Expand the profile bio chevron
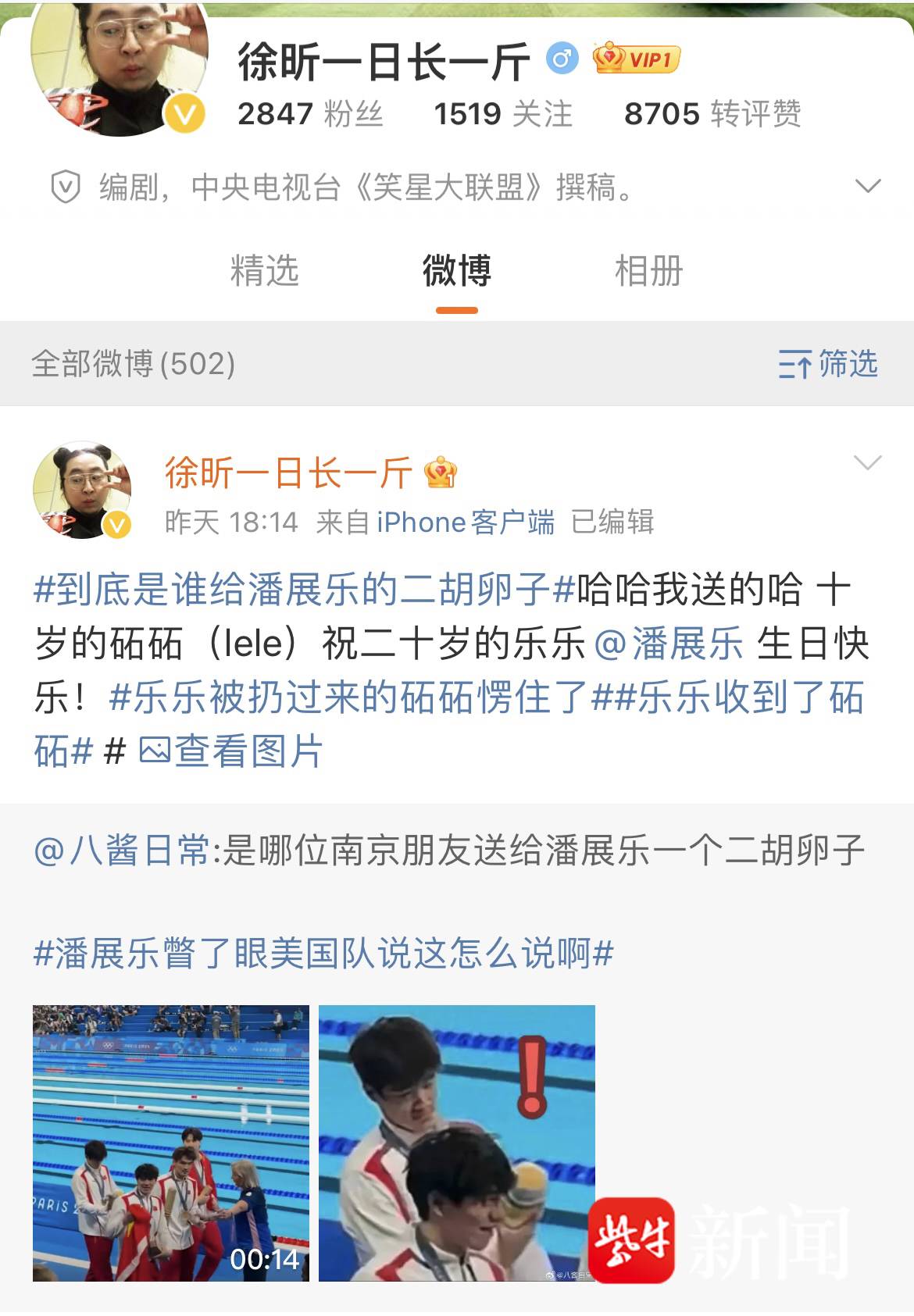This screenshot has height=1316, width=914. point(867,187)
